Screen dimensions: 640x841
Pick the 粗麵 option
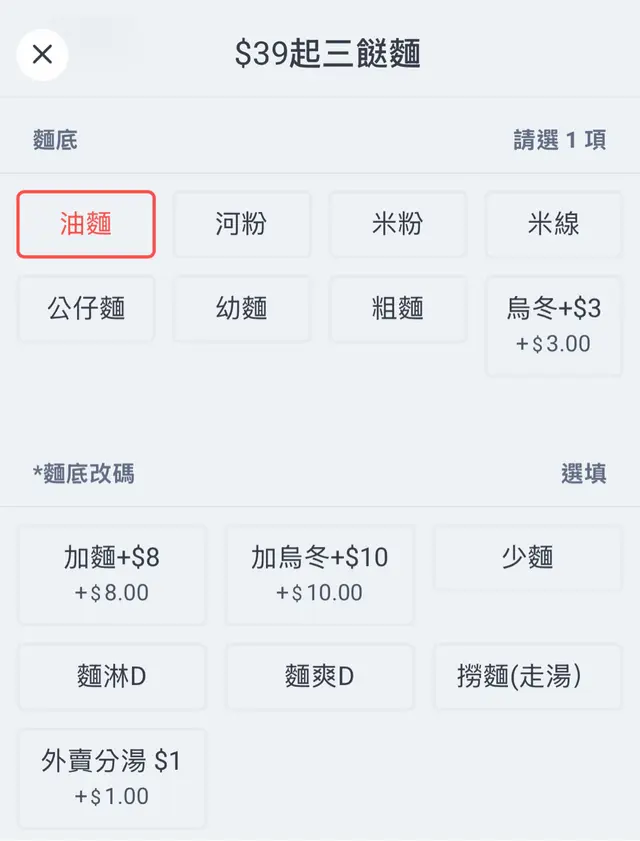(397, 308)
